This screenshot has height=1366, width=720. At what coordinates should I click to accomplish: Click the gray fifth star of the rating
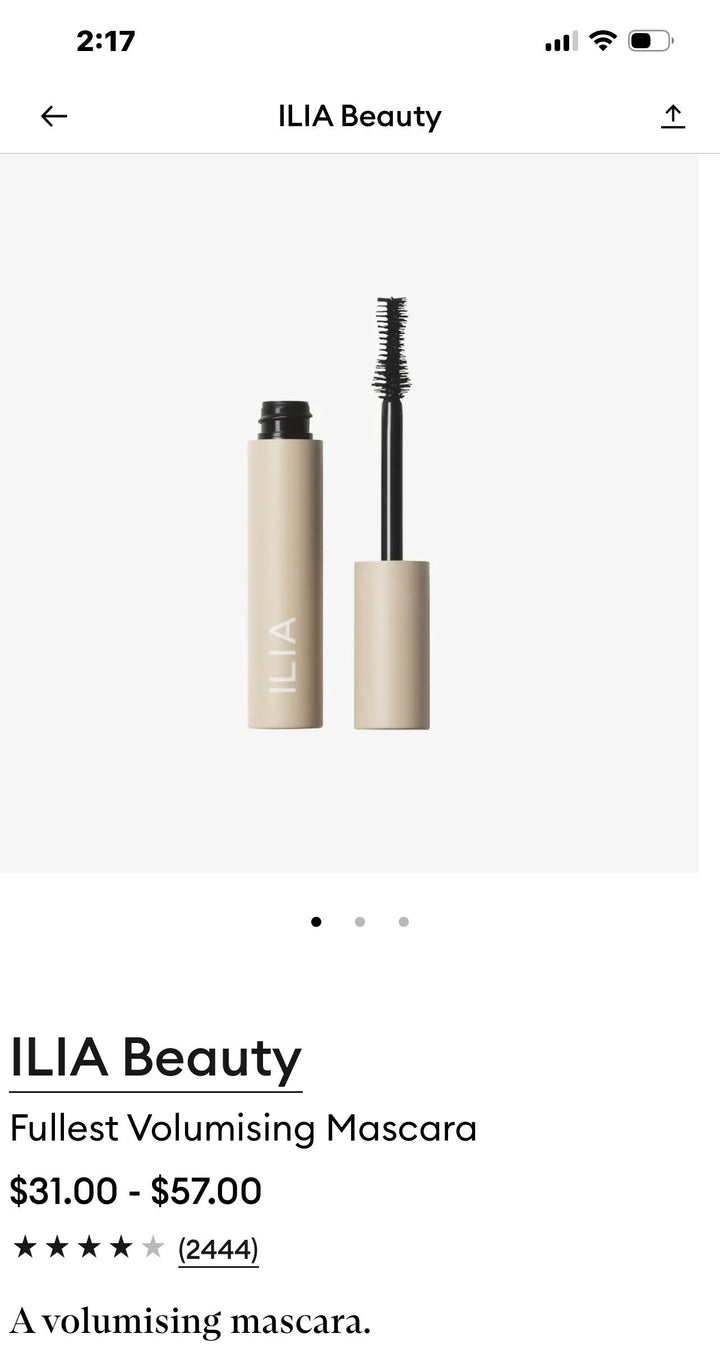(x=152, y=1248)
